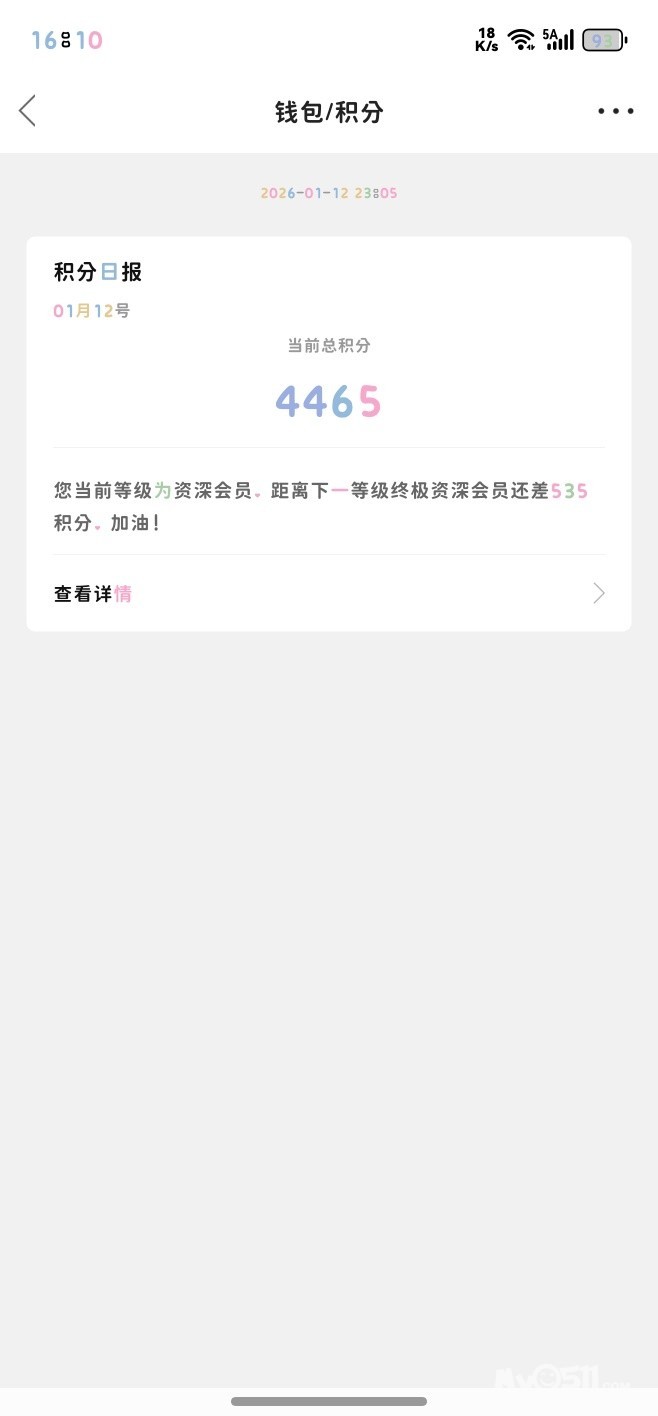Open 查看详情 for the points report
The height and width of the screenshot is (1416, 658).
coord(329,594)
